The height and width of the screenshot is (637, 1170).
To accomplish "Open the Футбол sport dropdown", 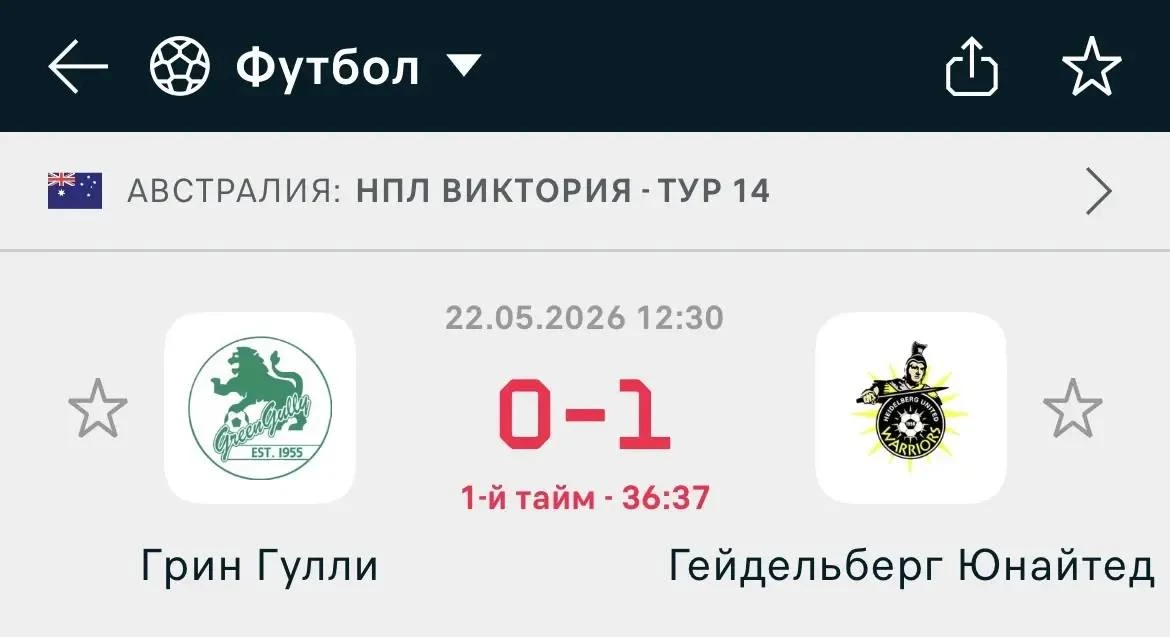I will pos(316,67).
